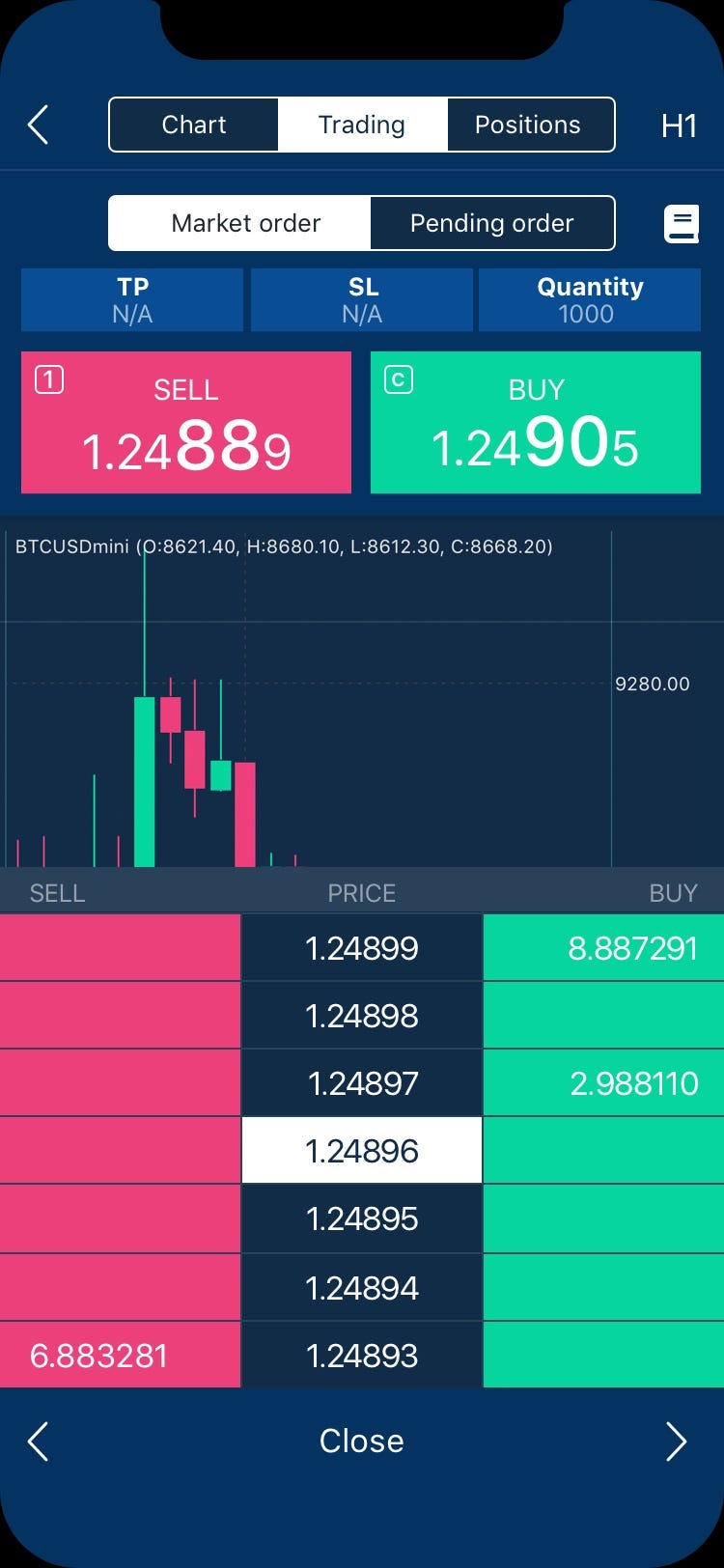Open the Positions tab
This screenshot has width=724, height=1568.
529,125
